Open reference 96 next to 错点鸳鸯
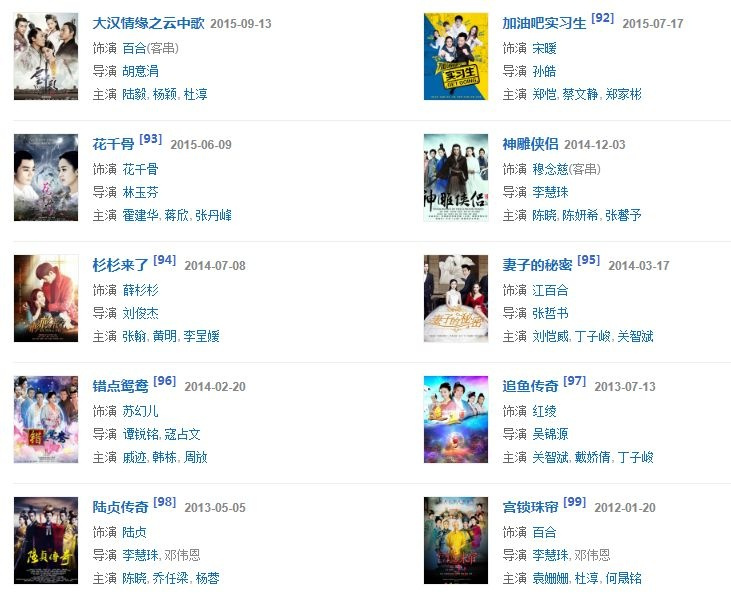Viewport: 731px width, 597px height. coord(165,381)
